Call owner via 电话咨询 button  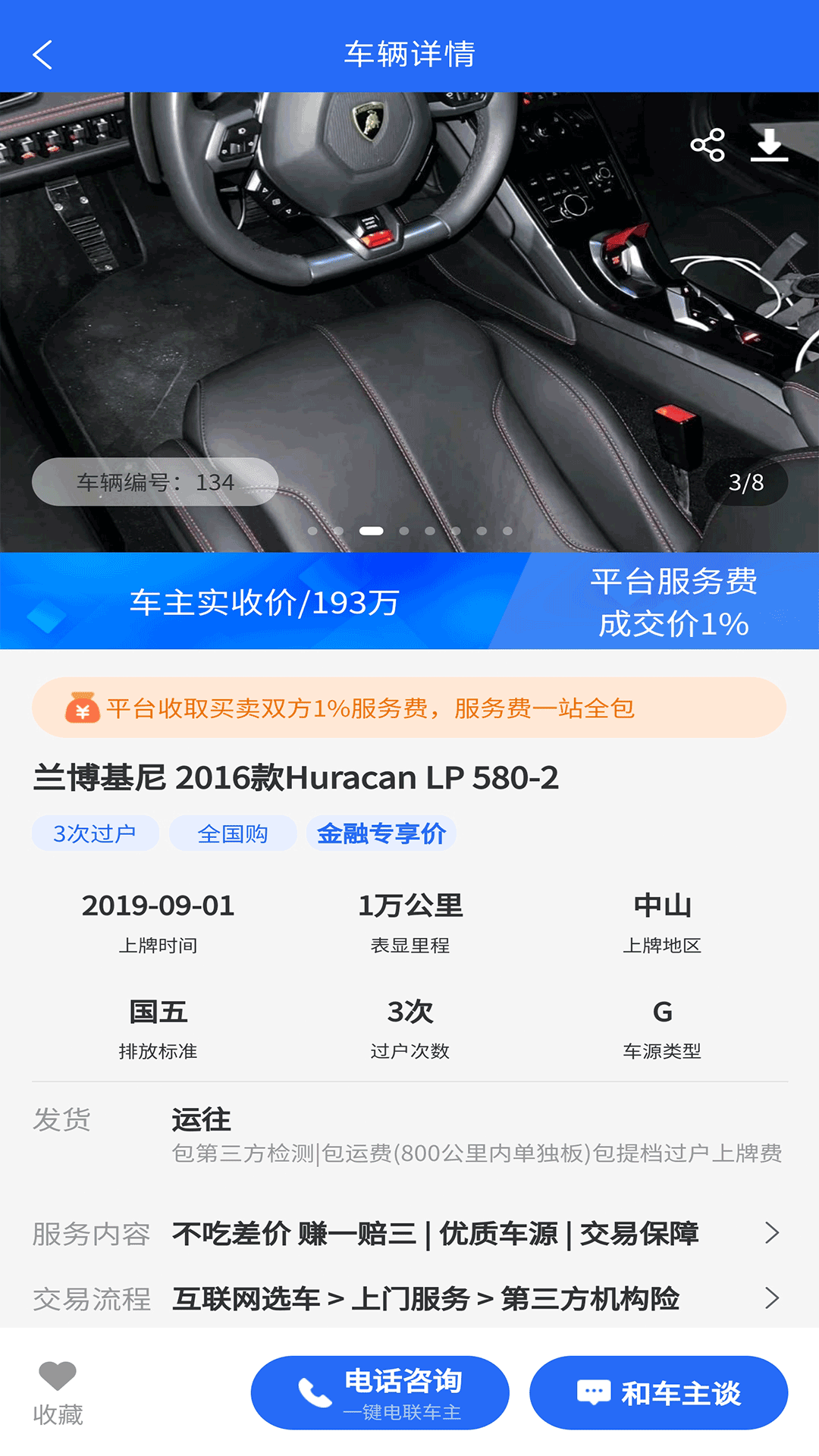click(380, 1393)
